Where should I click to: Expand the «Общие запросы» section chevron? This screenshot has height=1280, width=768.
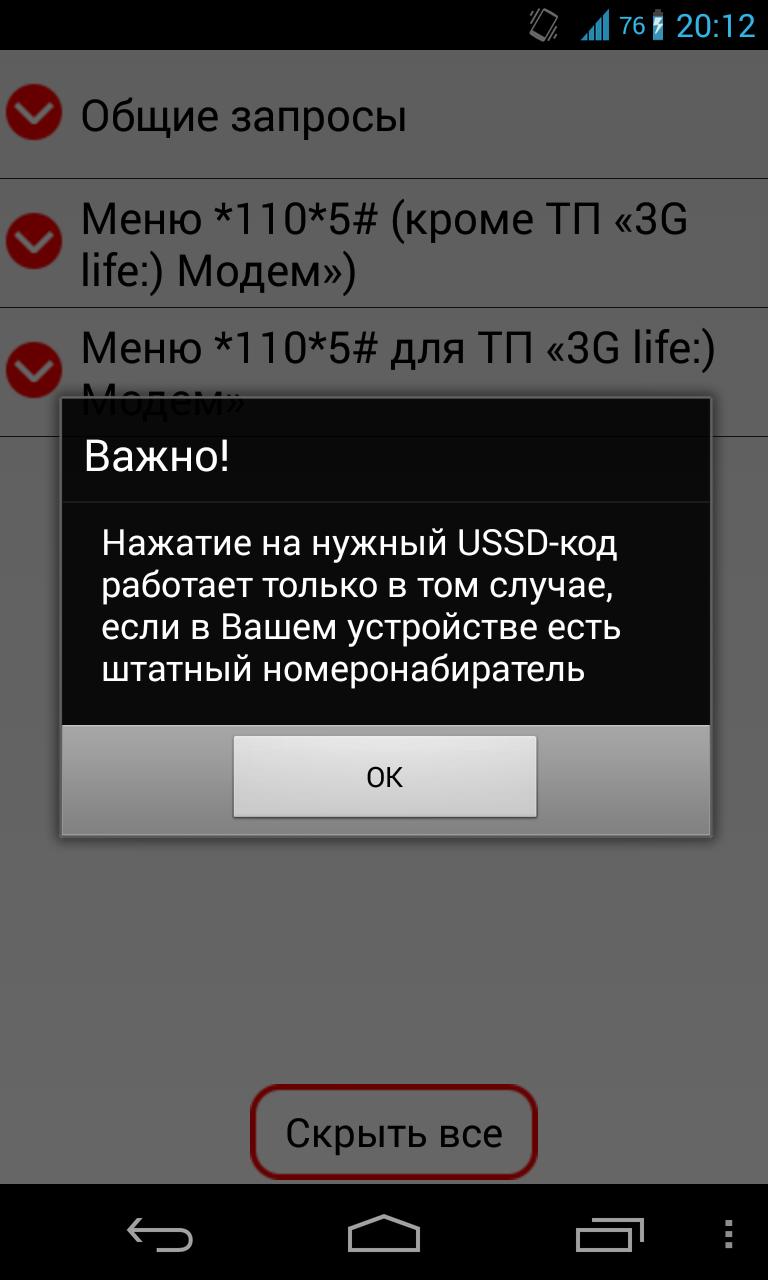point(33,113)
